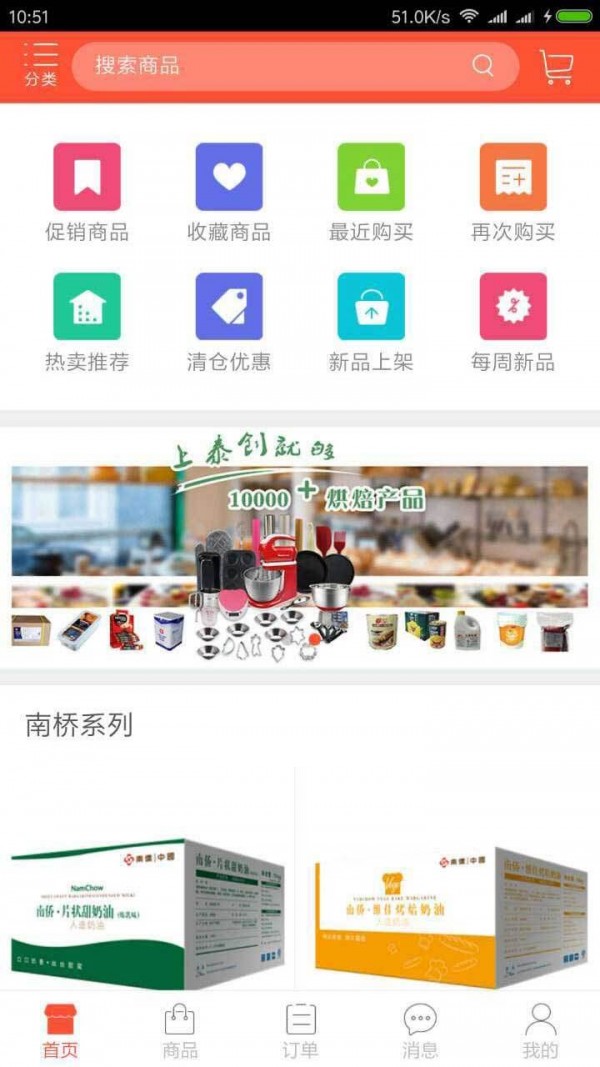Viewport: 600px width, 1067px height.
Task: View 最近购买 recent purchases
Action: pyautogui.click(x=371, y=191)
